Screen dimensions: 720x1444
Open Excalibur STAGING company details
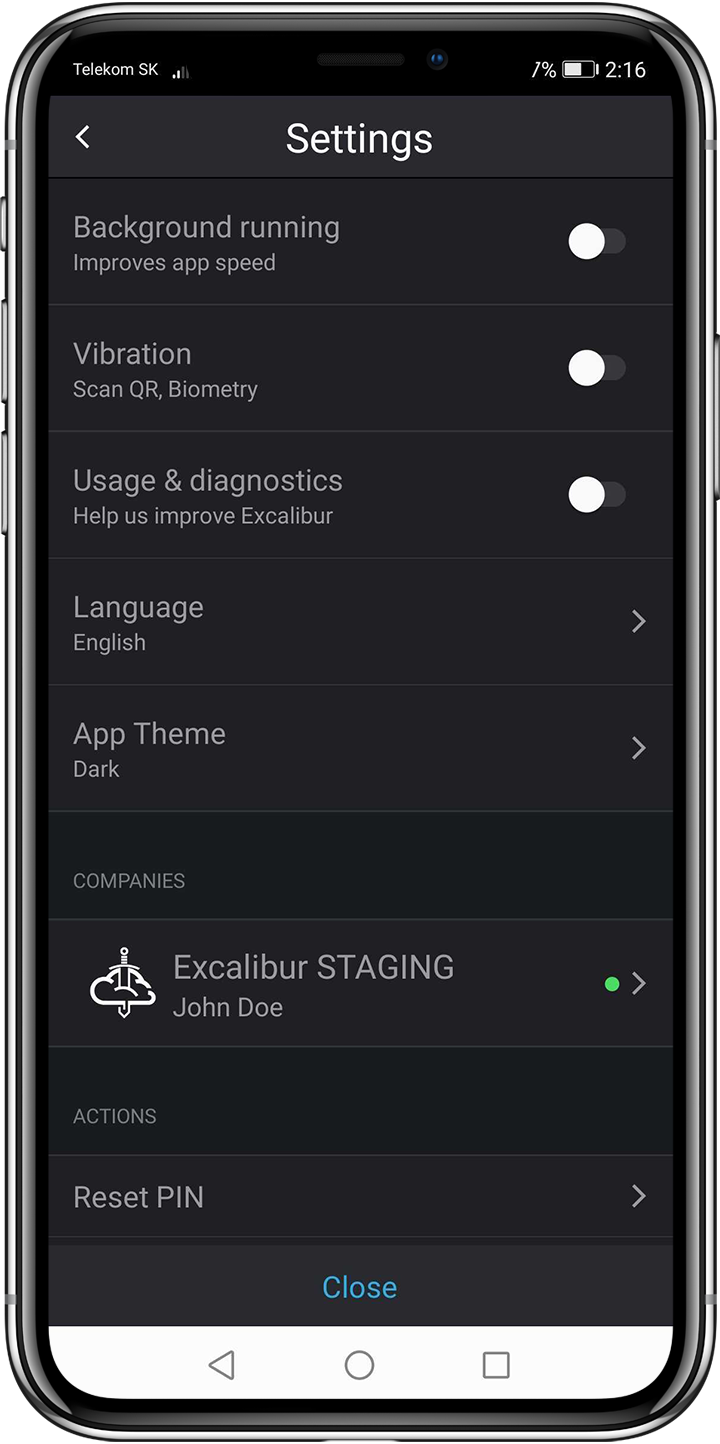360,984
